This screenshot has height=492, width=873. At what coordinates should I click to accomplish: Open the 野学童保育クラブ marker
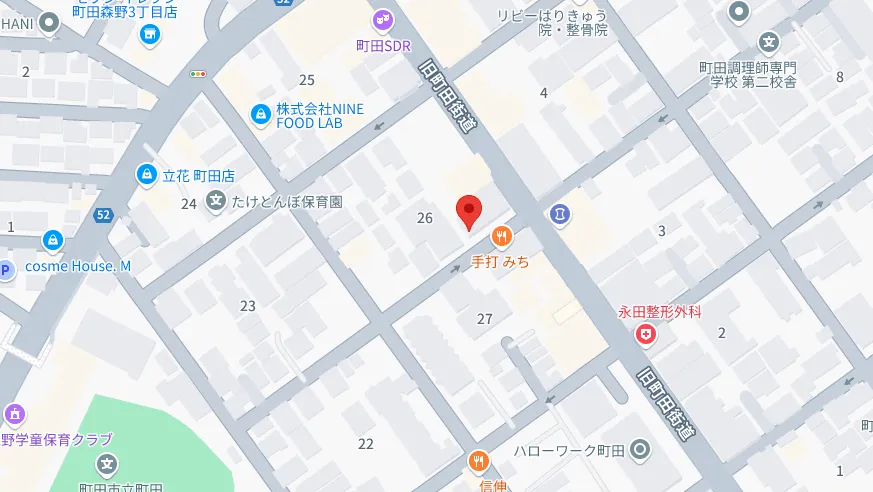(x=14, y=412)
